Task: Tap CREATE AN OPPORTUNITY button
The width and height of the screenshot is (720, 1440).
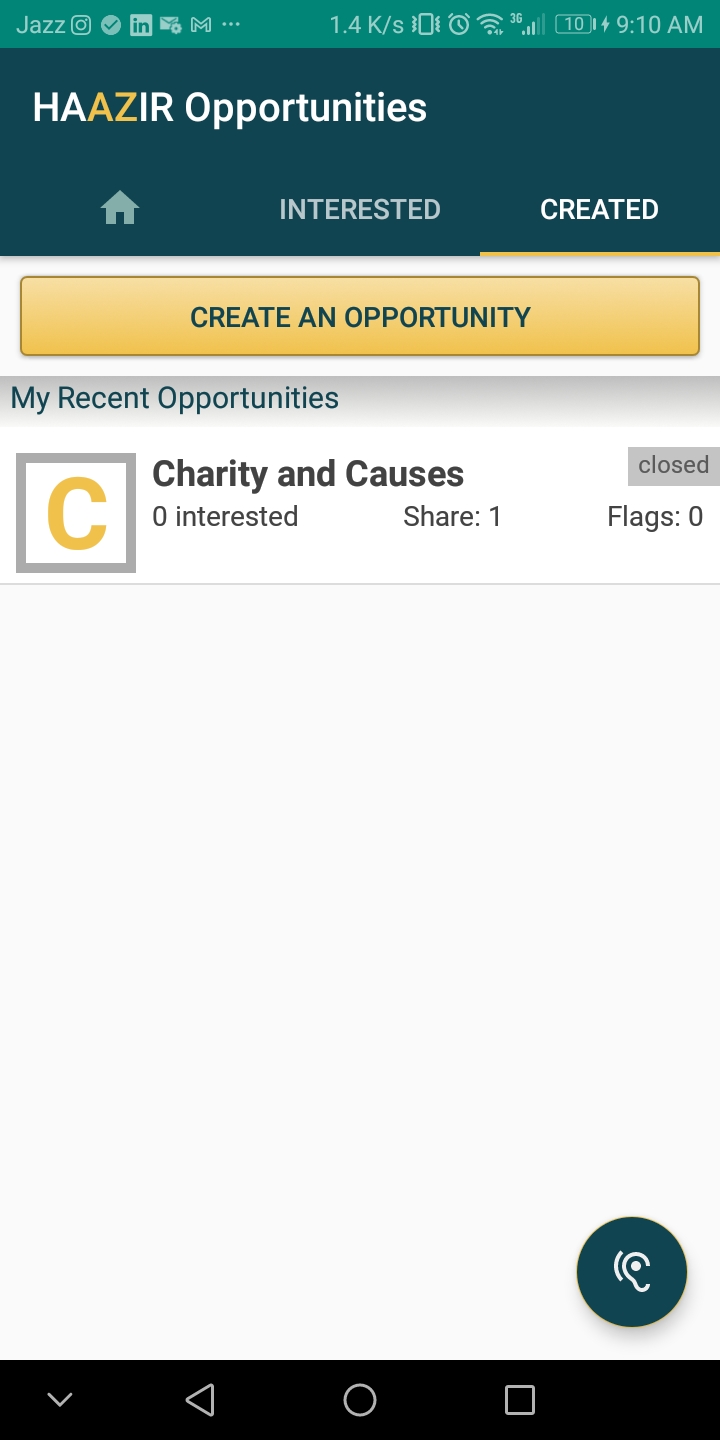Action: pyautogui.click(x=360, y=317)
